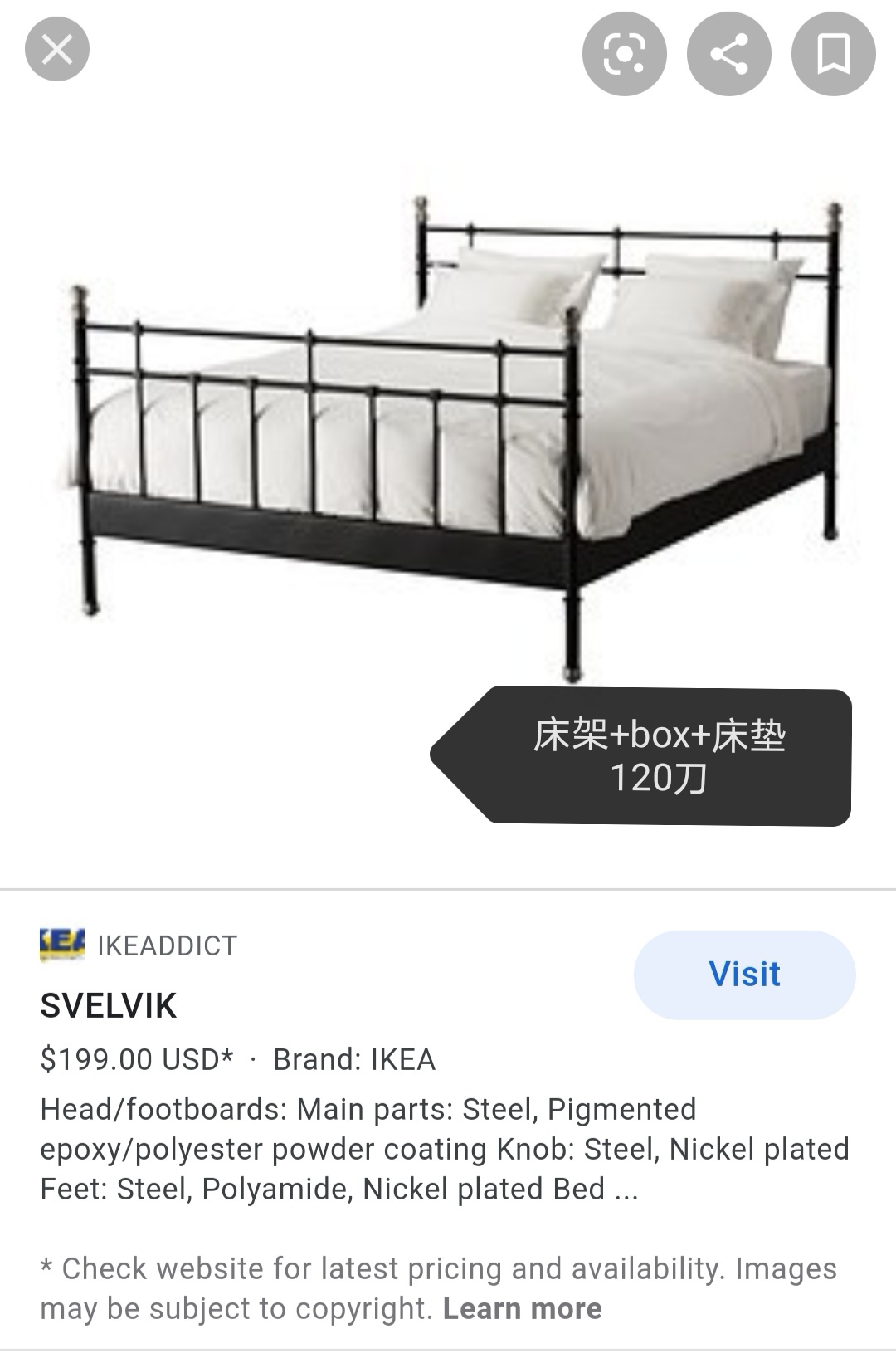Save the image to collections
Screen dimensions: 896x1363
click(833, 55)
